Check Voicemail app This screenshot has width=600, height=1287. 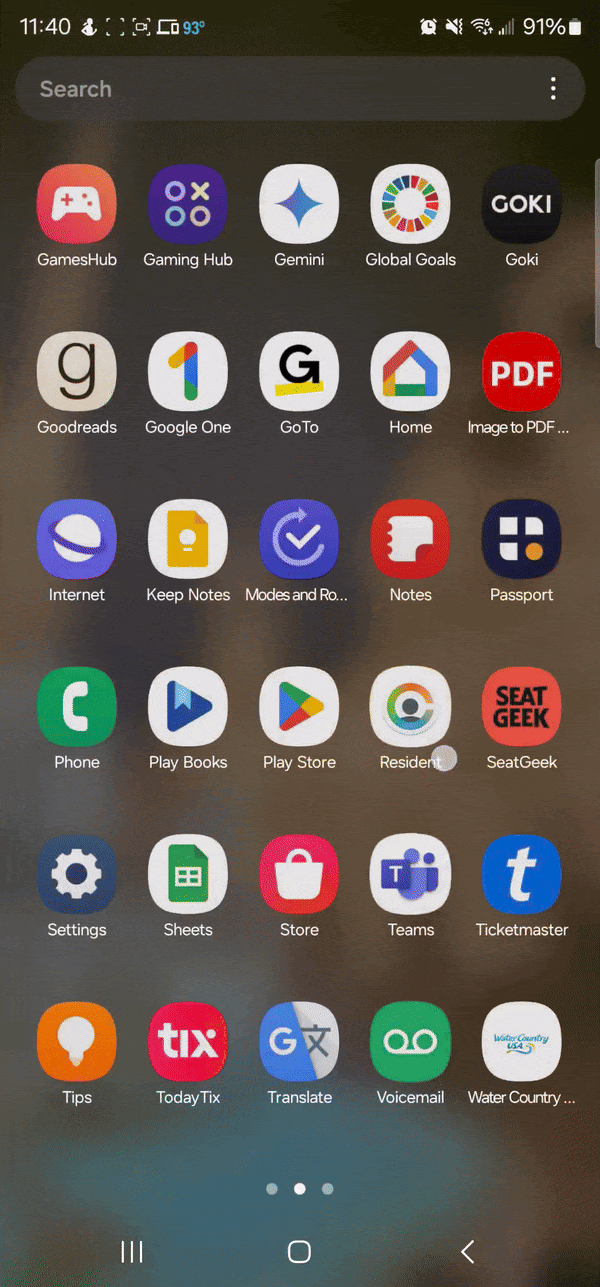pos(410,1042)
